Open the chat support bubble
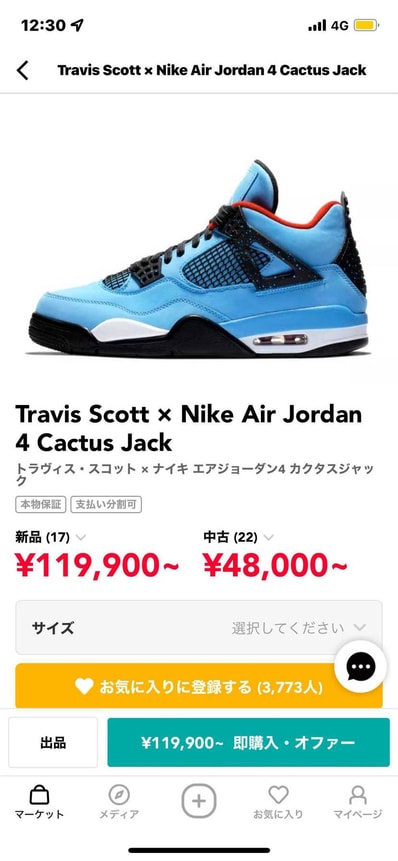Screen dimensions: 398x861 click(361, 667)
